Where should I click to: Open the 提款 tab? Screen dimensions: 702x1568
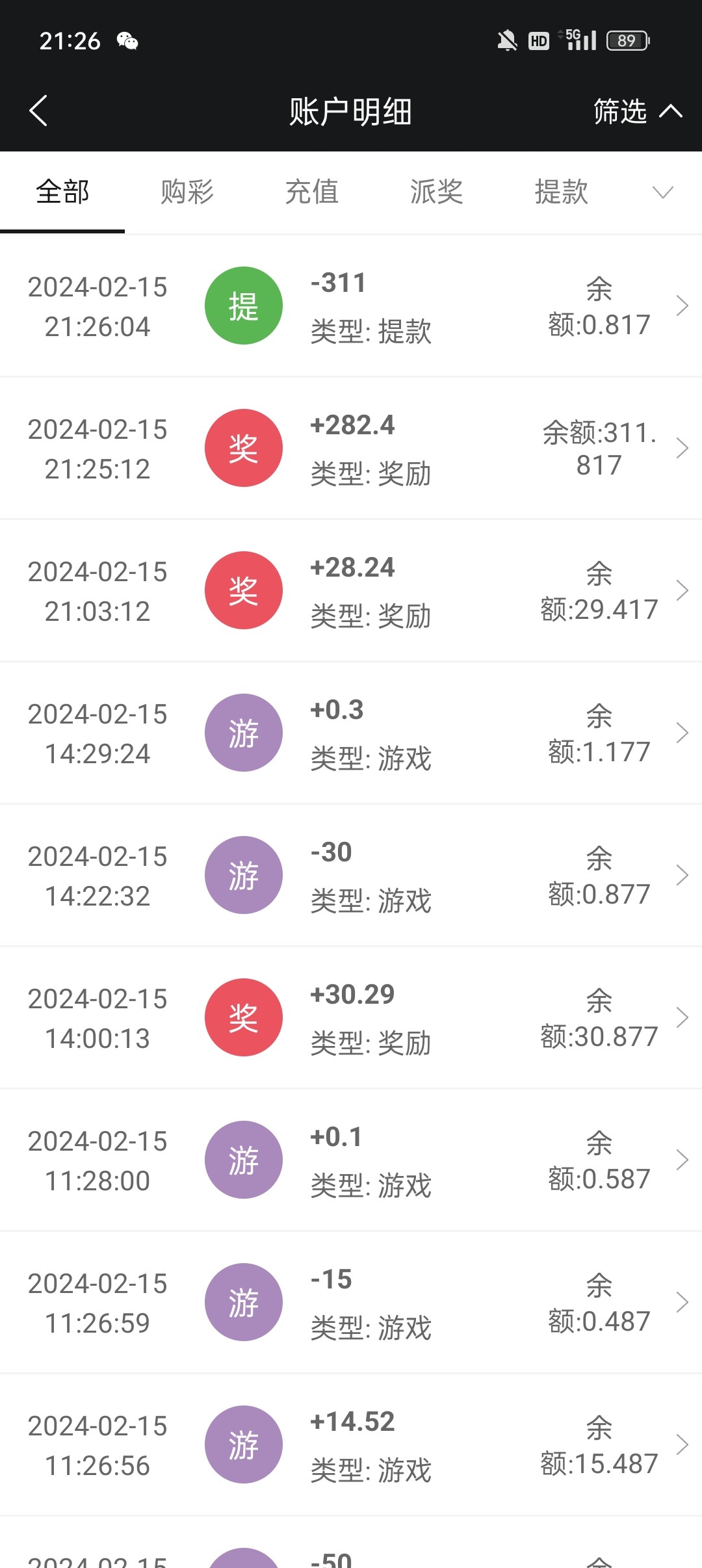click(562, 192)
